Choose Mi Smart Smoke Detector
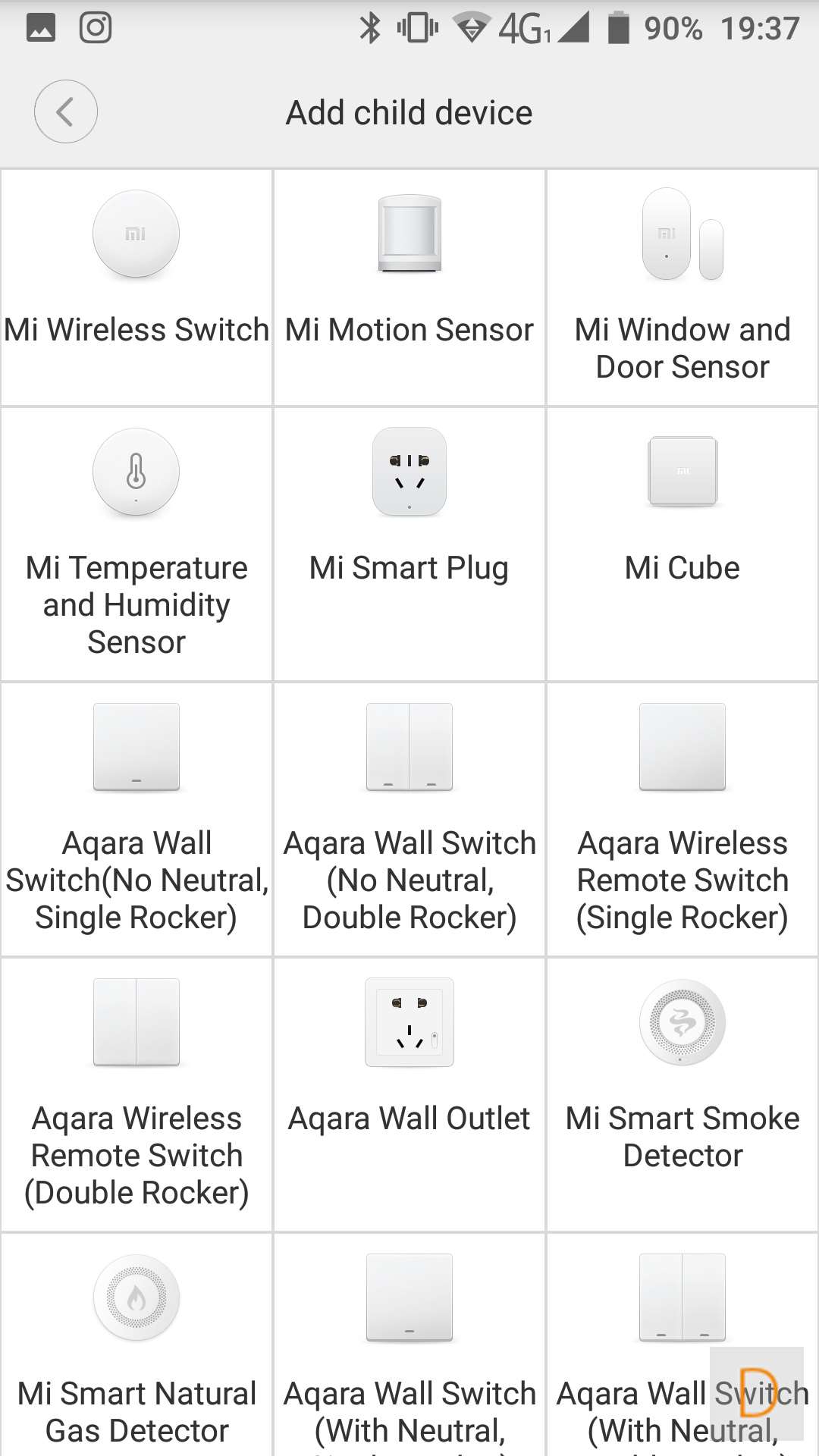The image size is (819, 1456). pos(682,1094)
